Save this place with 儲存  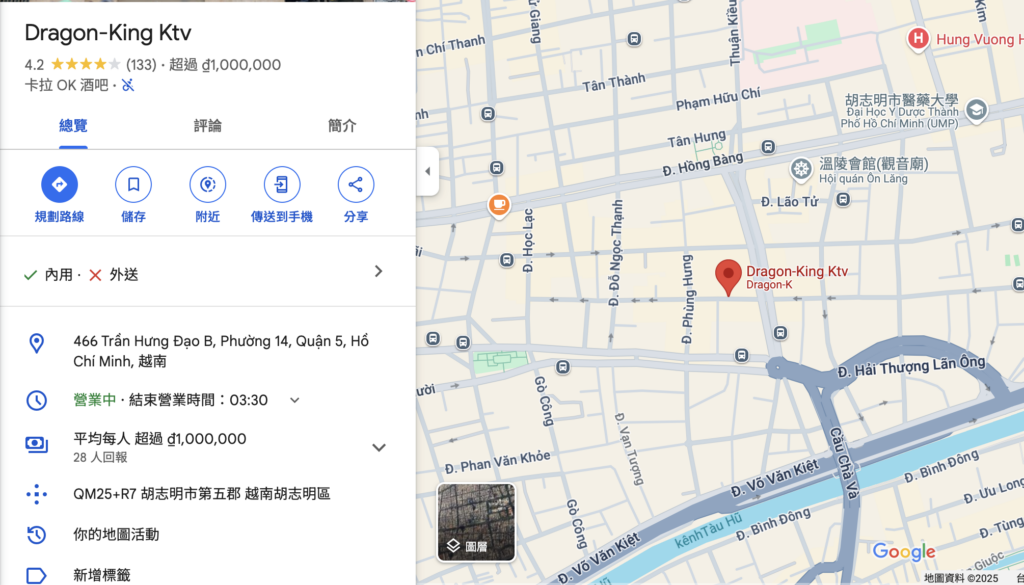[x=133, y=185]
